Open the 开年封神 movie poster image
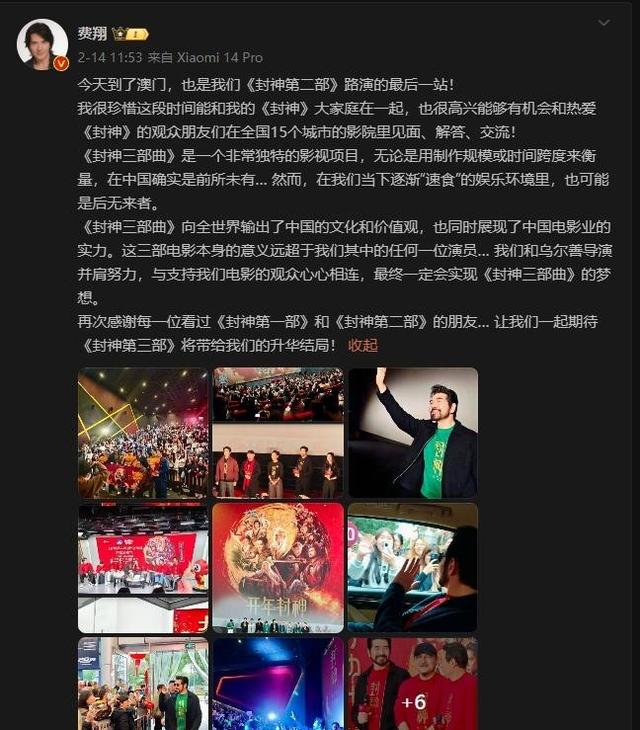This screenshot has width=640, height=730. click(277, 567)
